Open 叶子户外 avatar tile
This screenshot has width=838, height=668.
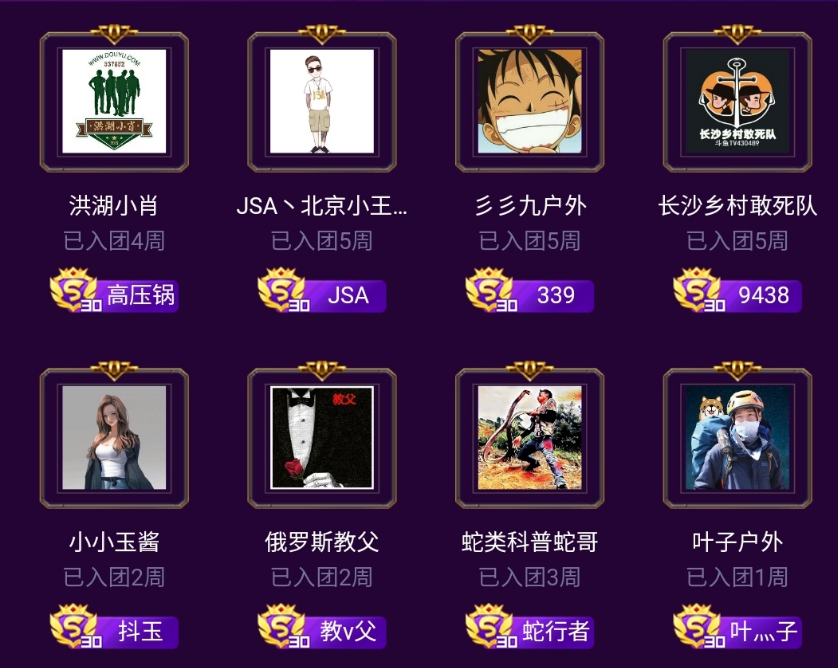point(738,438)
